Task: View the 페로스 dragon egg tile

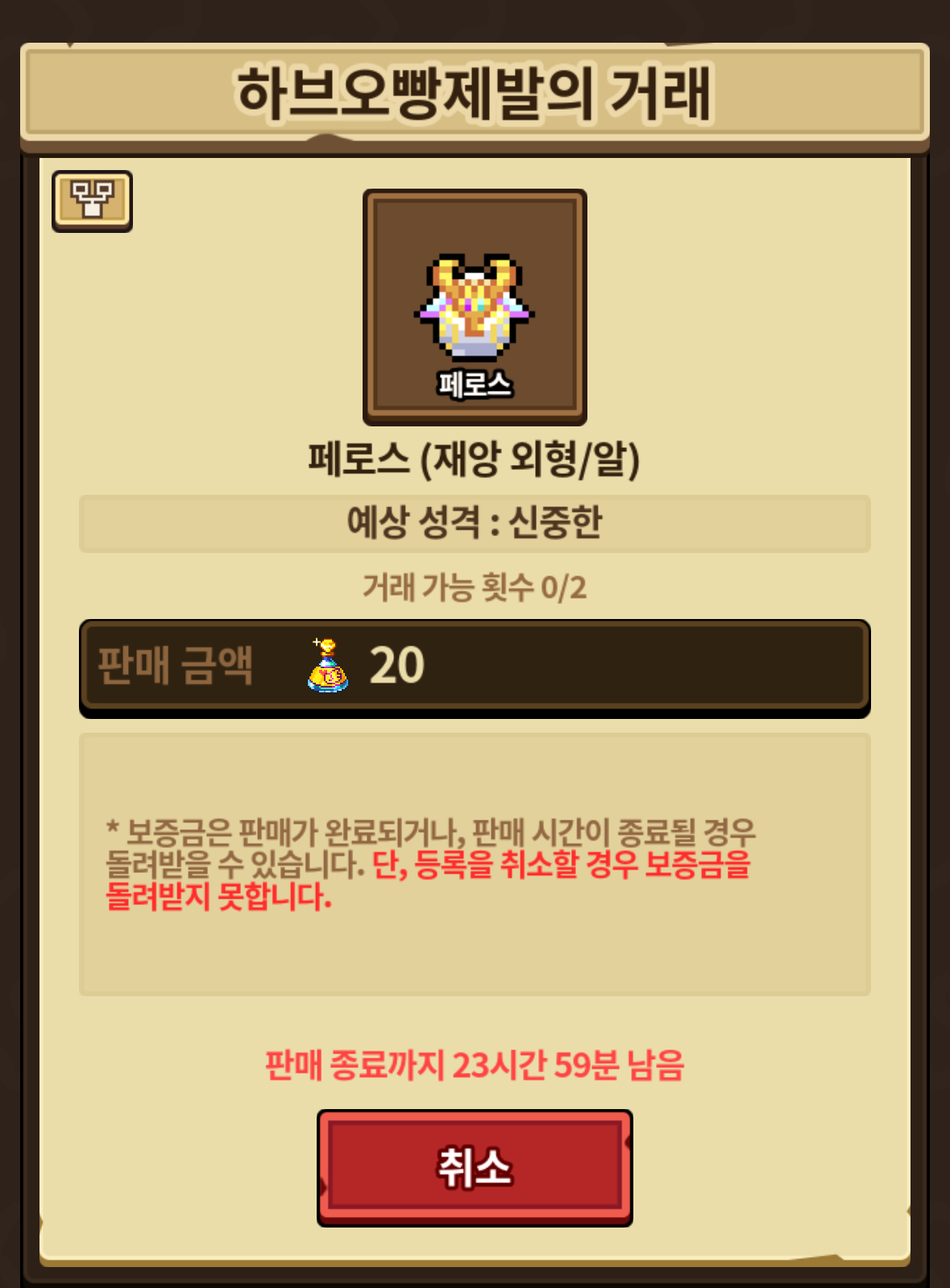Action: click(x=475, y=307)
